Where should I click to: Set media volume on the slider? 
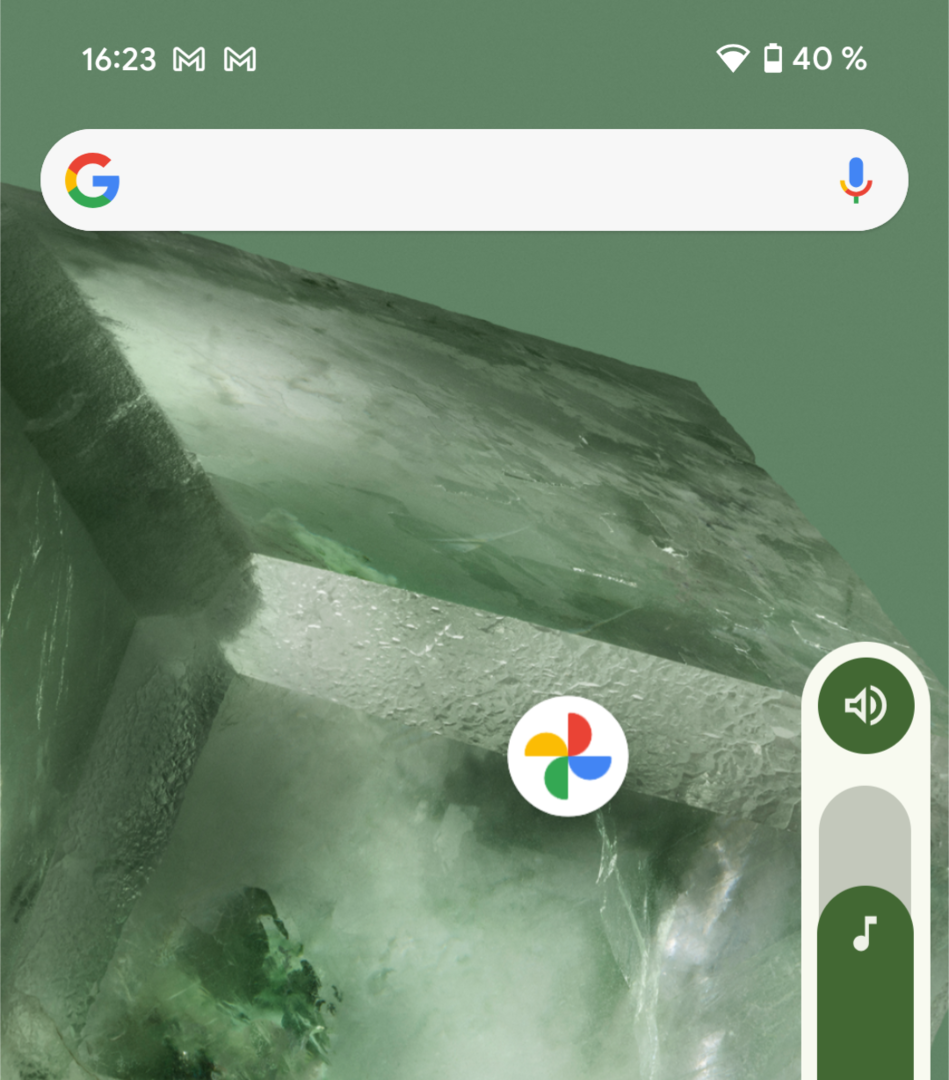(865, 930)
